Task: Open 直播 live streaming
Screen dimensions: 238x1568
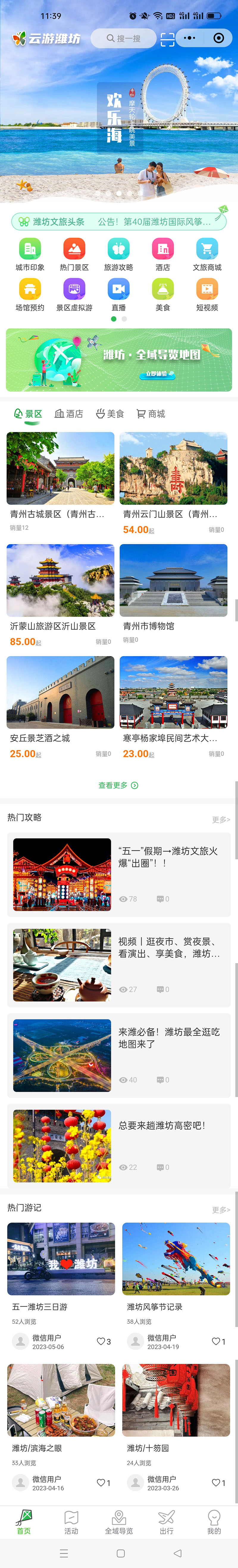Action: (x=119, y=294)
